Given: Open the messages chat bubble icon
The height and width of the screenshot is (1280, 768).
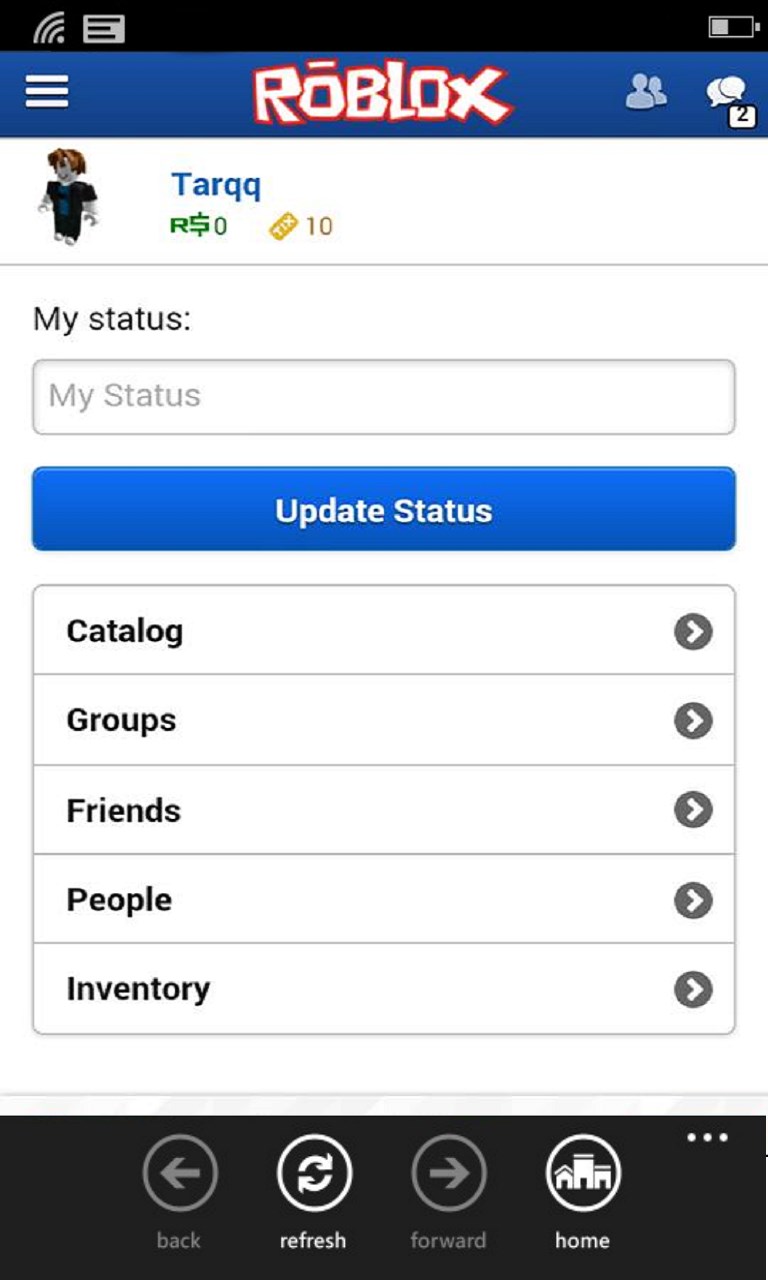Looking at the screenshot, I should click(x=727, y=95).
